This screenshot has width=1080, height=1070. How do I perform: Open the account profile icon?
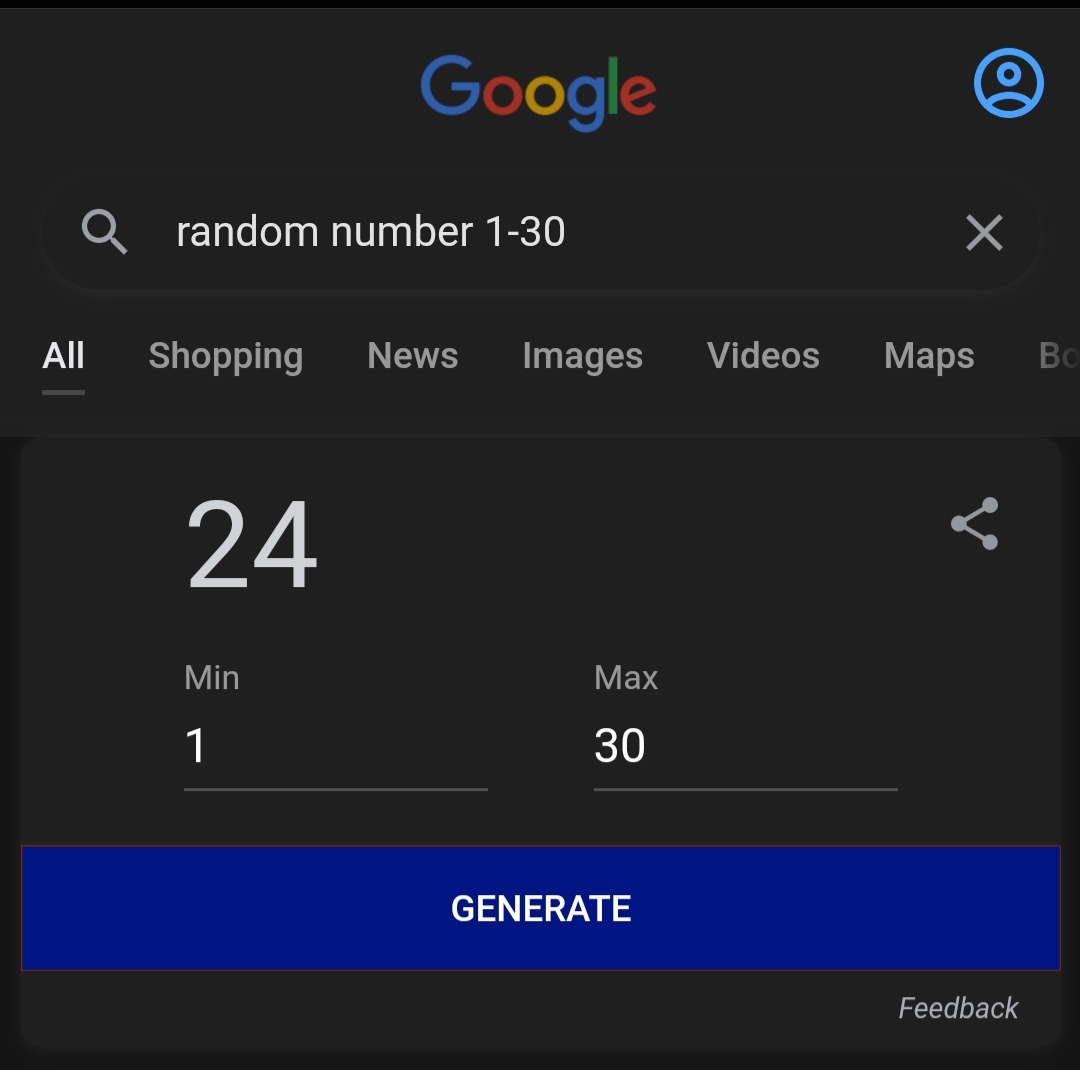point(1008,83)
